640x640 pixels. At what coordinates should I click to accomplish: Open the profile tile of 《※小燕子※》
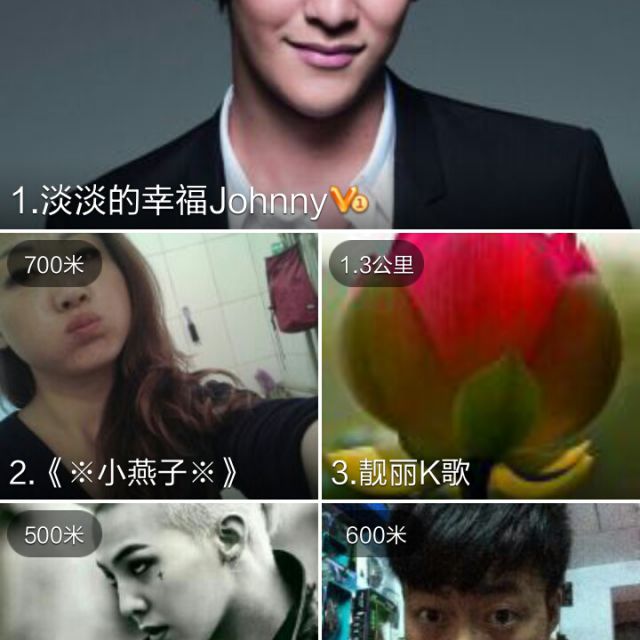[158, 365]
